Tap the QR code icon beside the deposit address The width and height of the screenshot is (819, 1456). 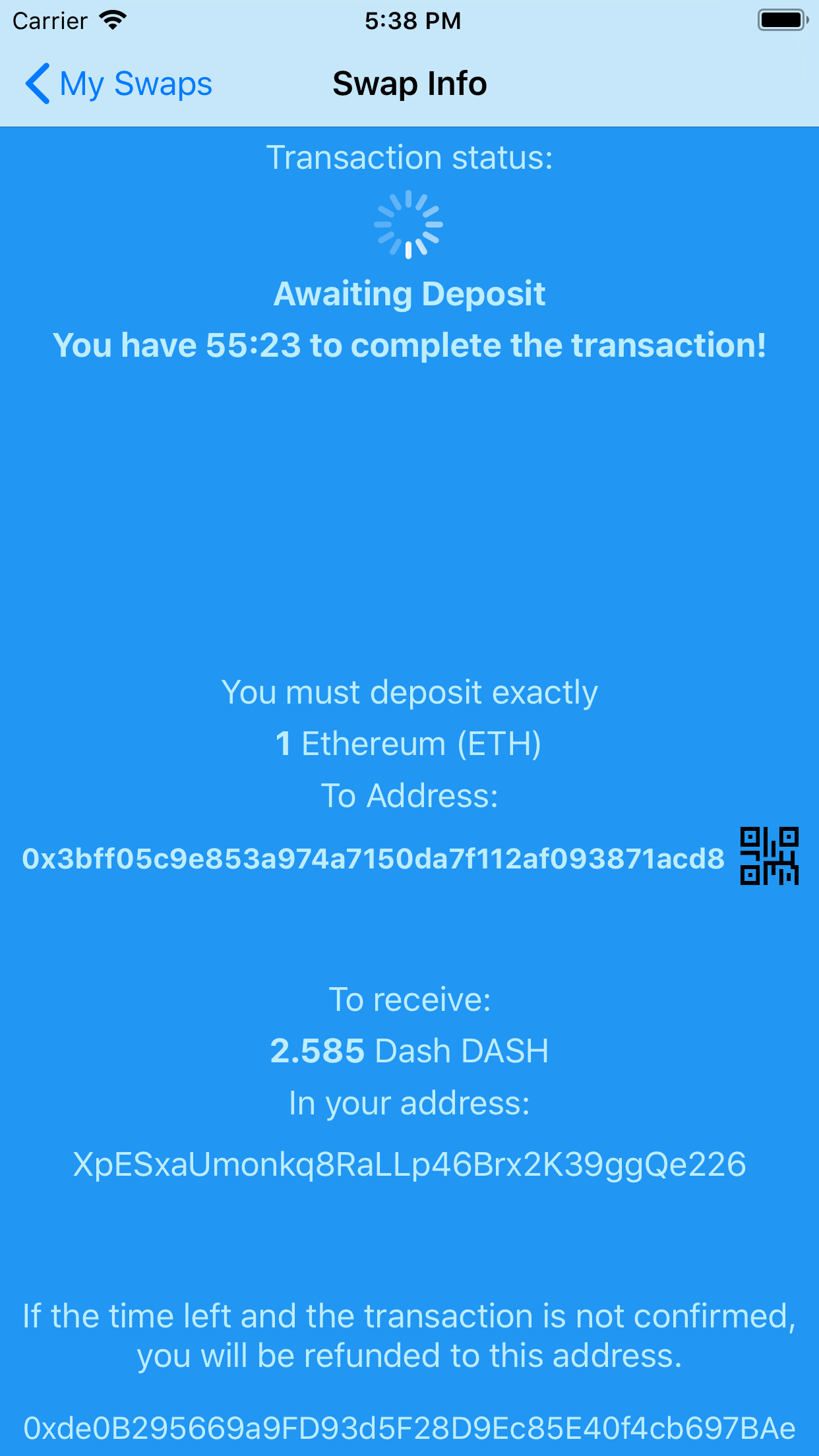click(769, 855)
